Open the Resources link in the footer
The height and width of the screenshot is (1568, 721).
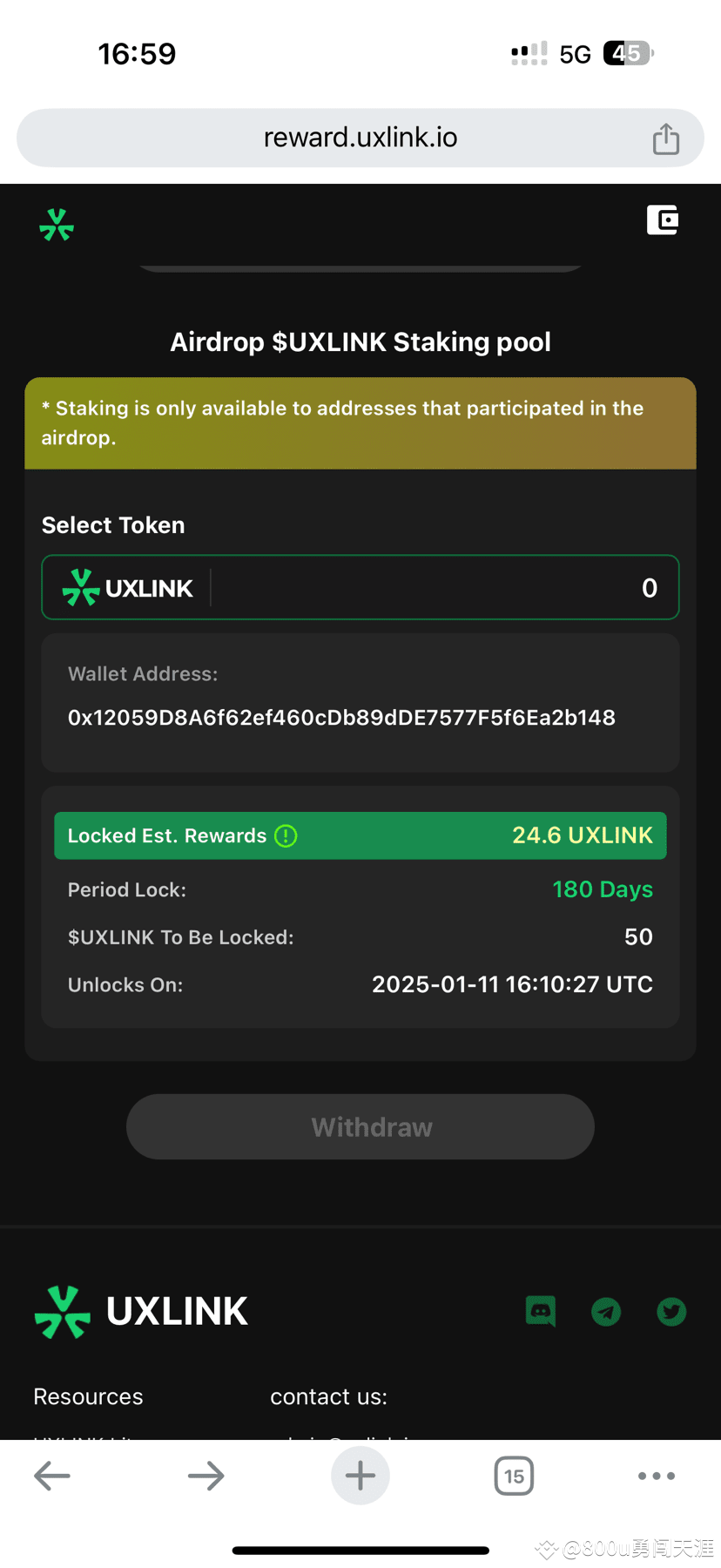click(x=88, y=1396)
